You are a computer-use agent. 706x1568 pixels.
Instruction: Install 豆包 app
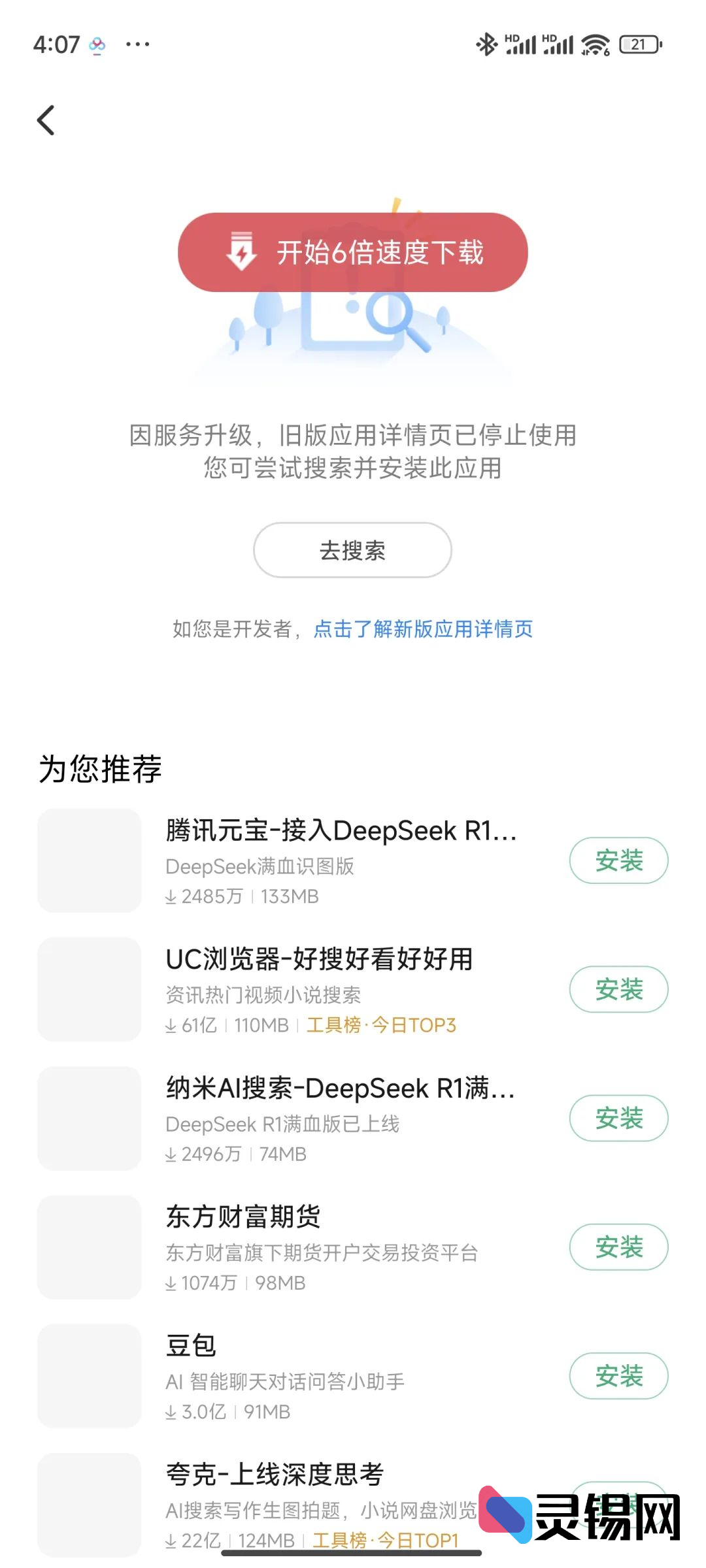pos(618,1375)
